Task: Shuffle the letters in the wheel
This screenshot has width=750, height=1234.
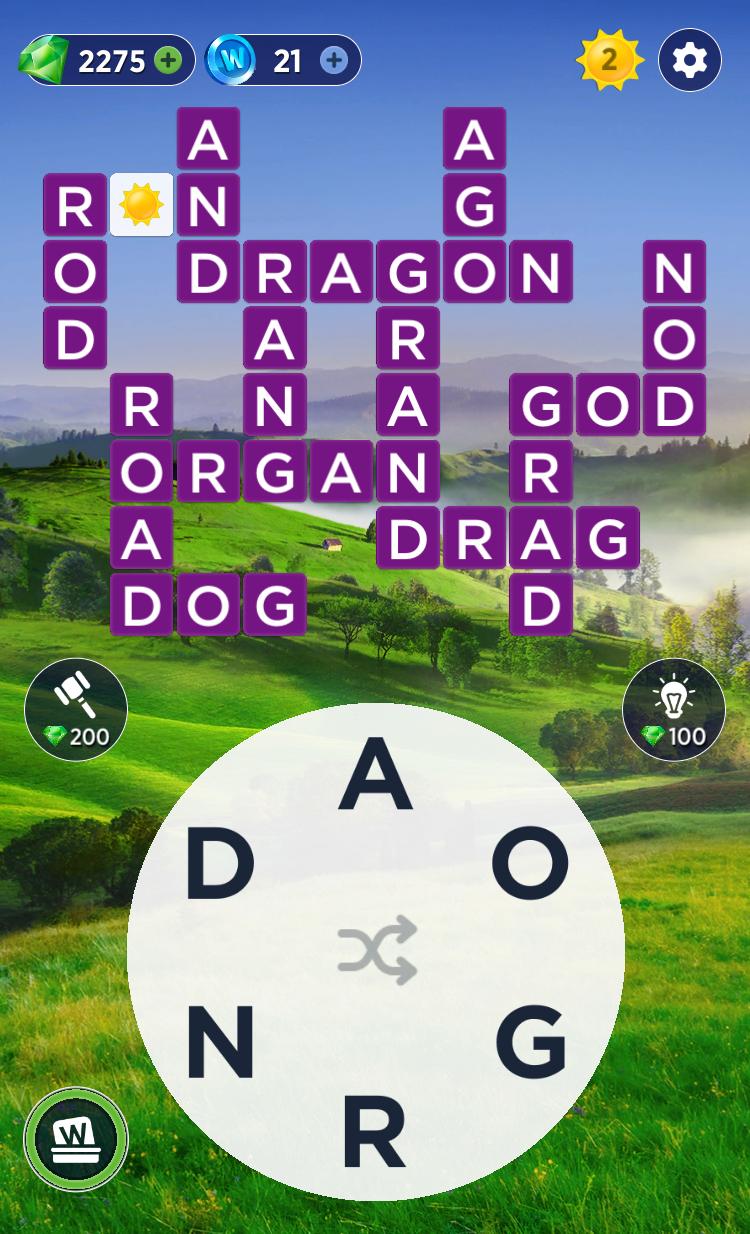Action: [x=377, y=949]
